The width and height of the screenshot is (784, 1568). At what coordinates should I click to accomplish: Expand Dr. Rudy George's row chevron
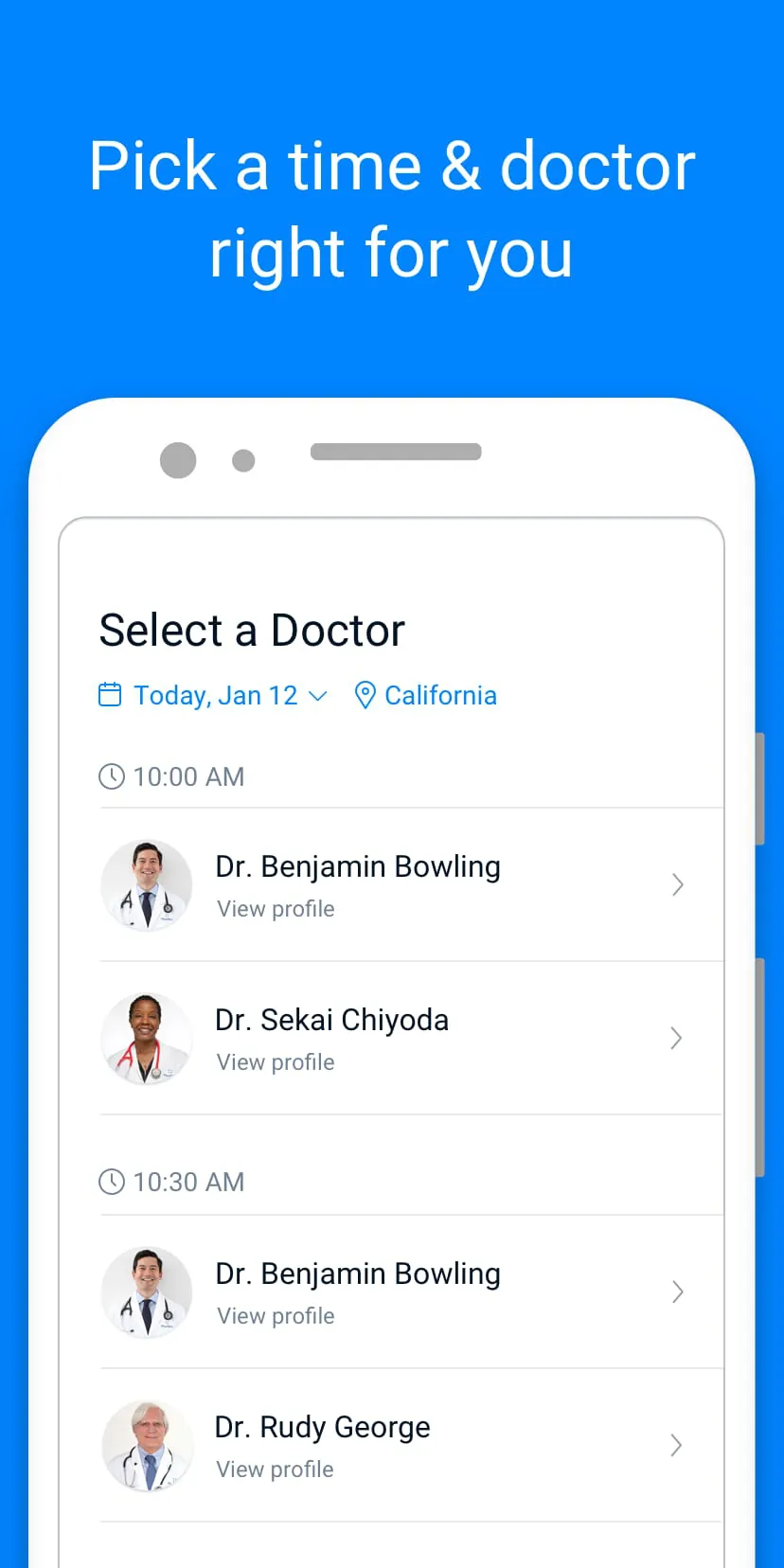coord(676,1446)
